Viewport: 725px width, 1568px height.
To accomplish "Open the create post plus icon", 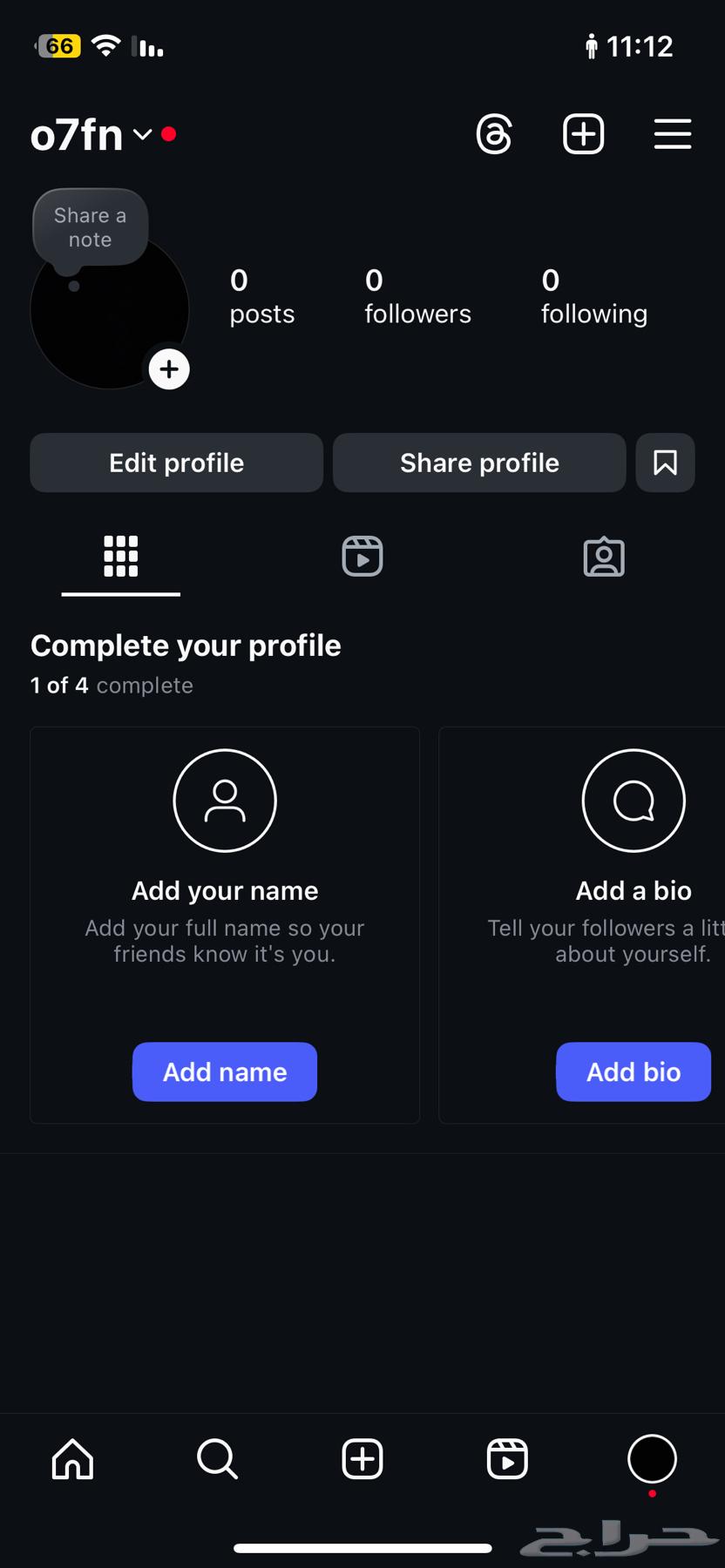I will click(583, 134).
